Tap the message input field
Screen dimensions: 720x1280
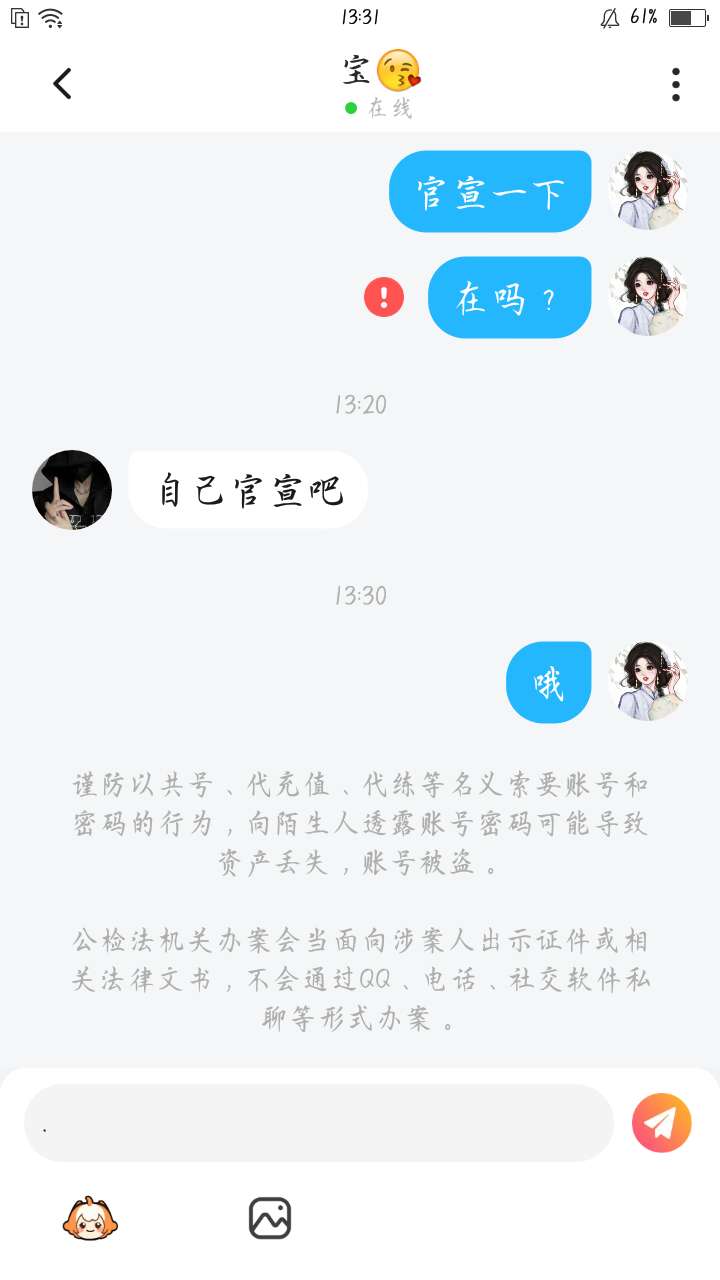tap(318, 1123)
